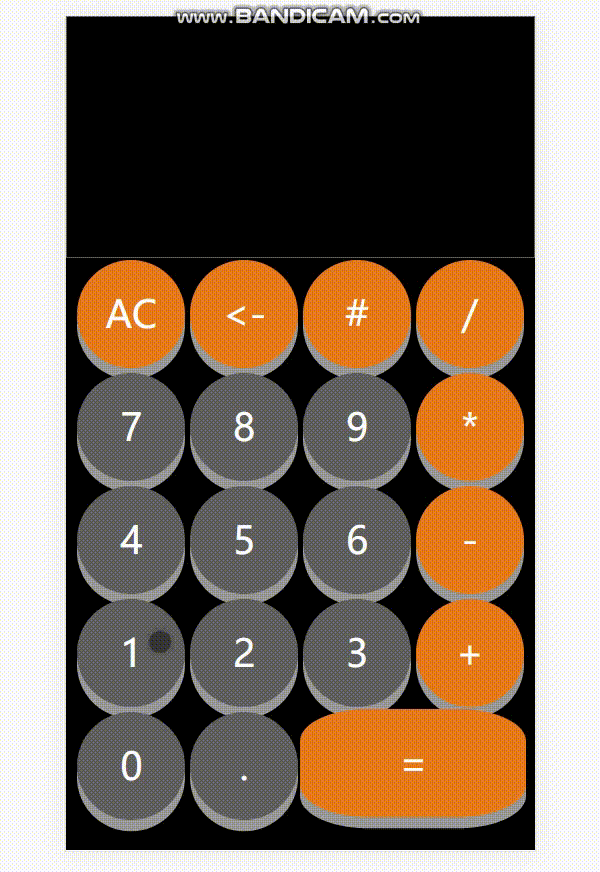The height and width of the screenshot is (872, 600).
Task: Enter the digit 6
Action: [x=357, y=540]
